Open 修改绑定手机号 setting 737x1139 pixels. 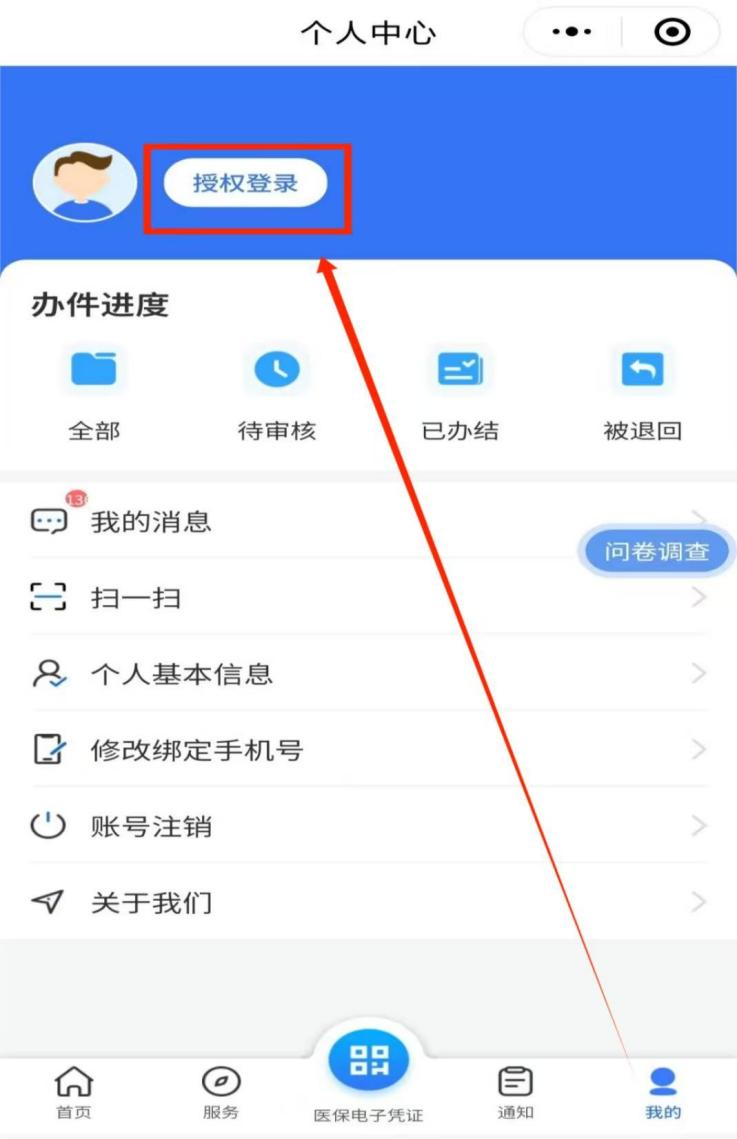tap(300, 750)
